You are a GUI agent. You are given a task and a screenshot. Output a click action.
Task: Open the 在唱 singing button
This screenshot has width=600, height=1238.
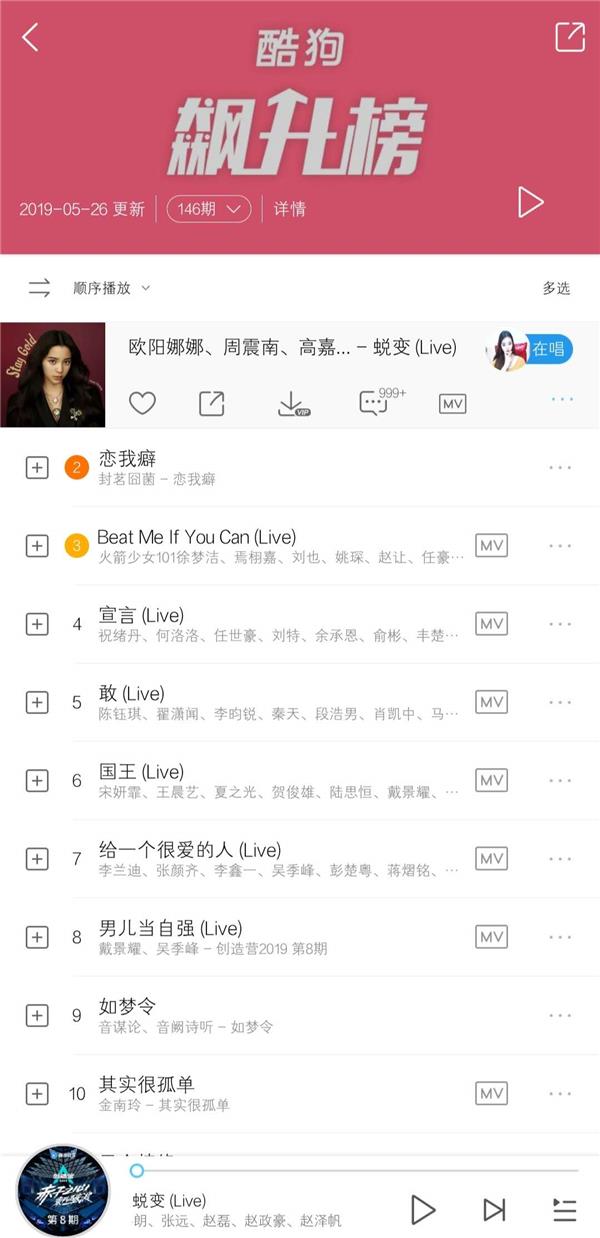[530, 349]
